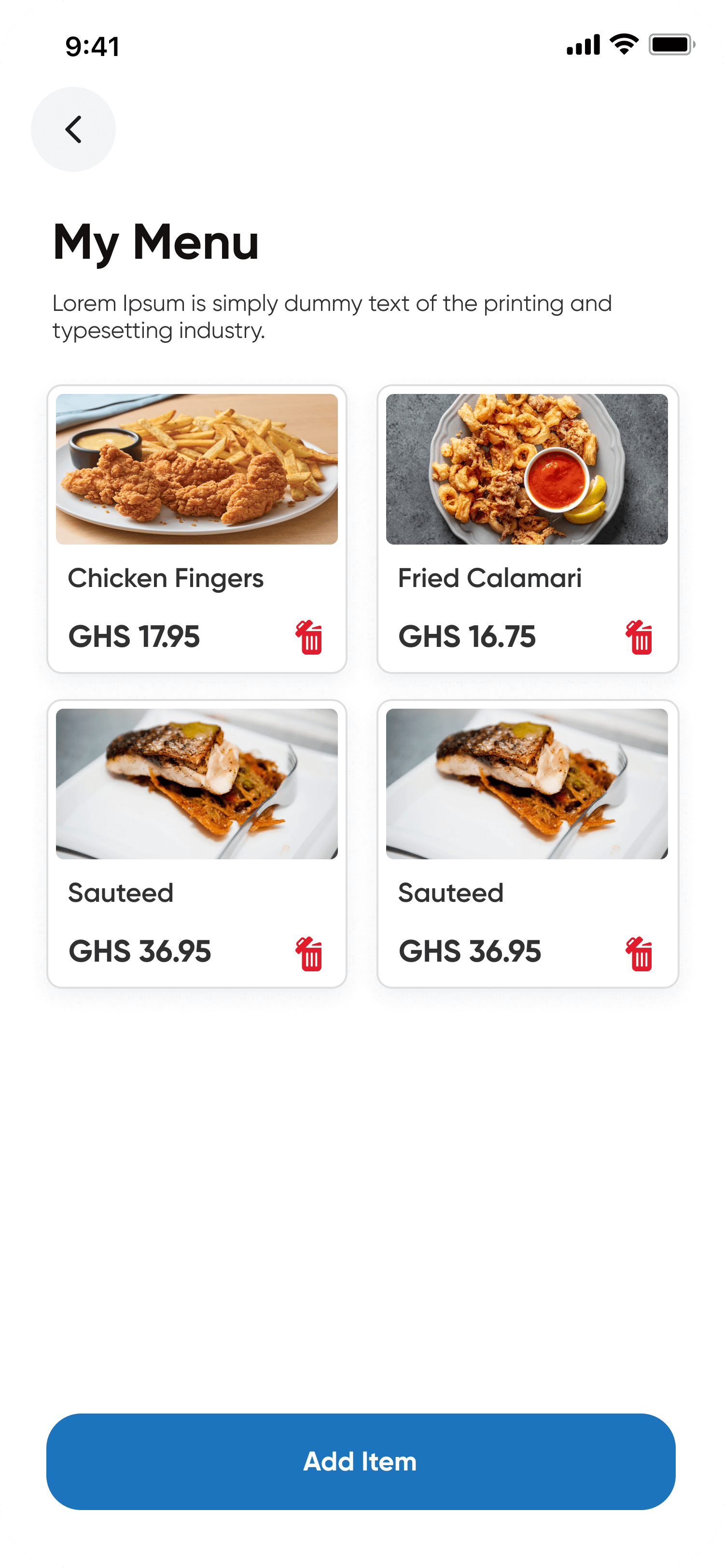724x1568 pixels.
Task: Go back using the arrow button
Action: click(73, 129)
